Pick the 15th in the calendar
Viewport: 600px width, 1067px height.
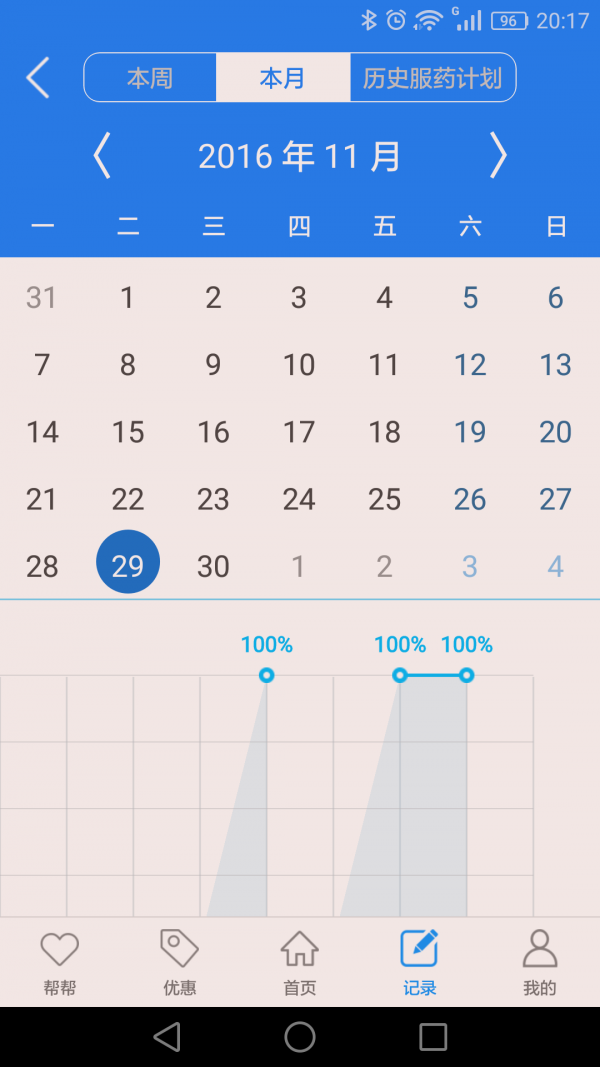pos(128,432)
